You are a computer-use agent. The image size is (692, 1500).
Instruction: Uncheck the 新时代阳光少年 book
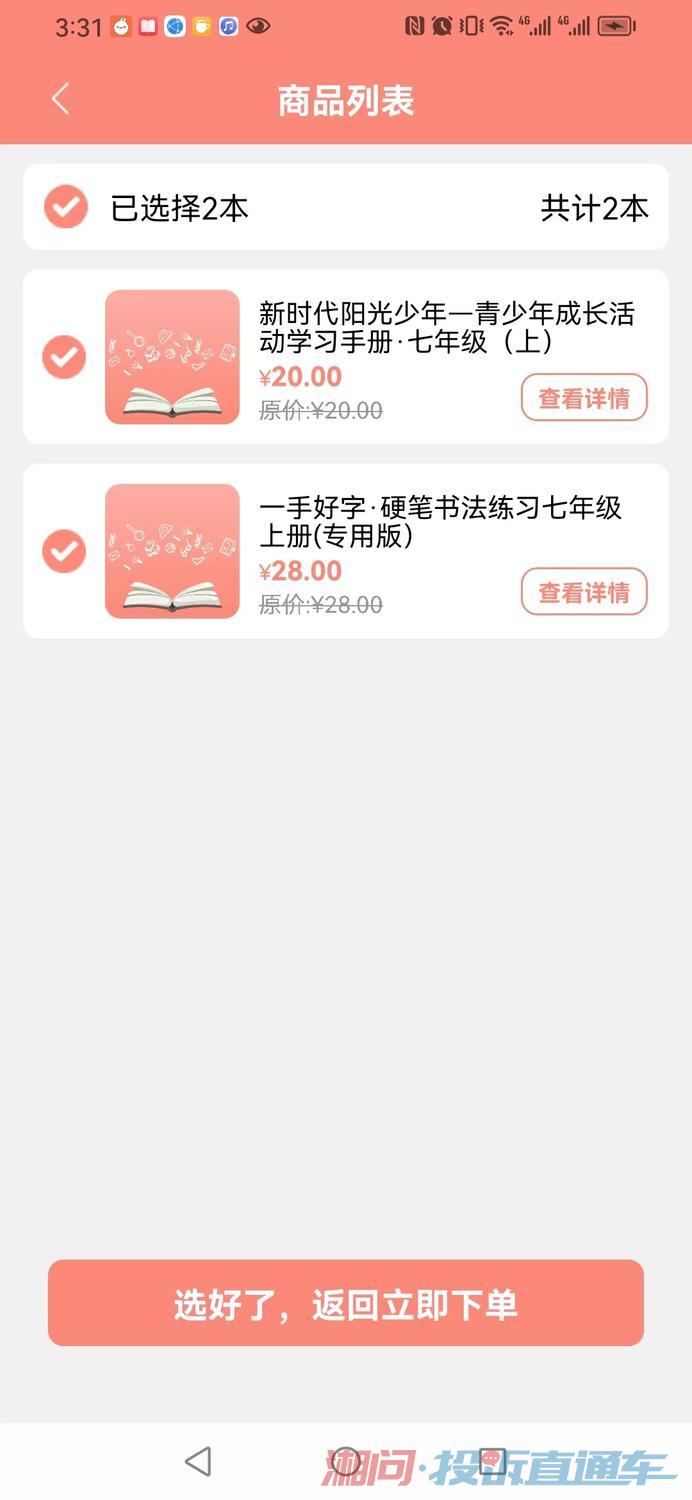(x=64, y=357)
